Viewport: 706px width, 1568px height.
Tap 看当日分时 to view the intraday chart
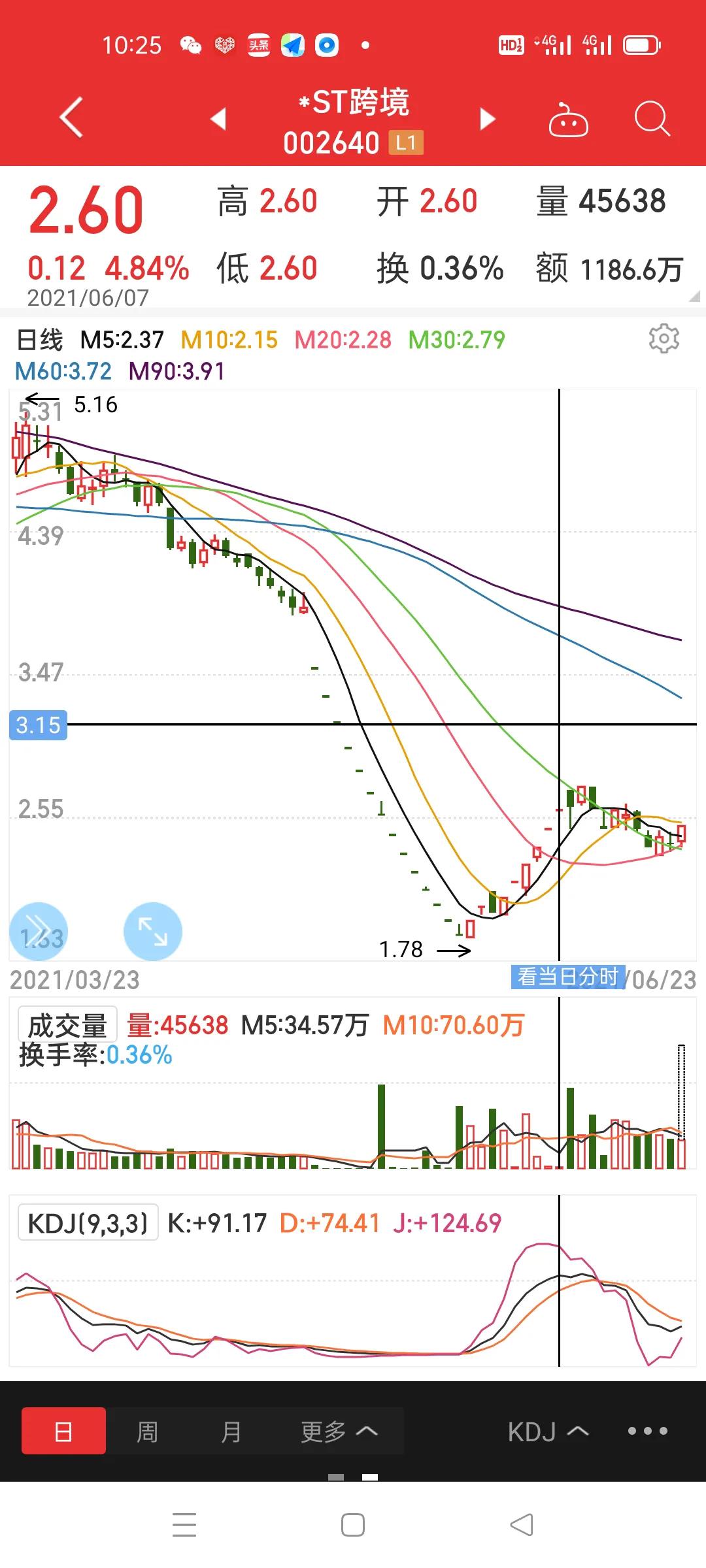567,977
